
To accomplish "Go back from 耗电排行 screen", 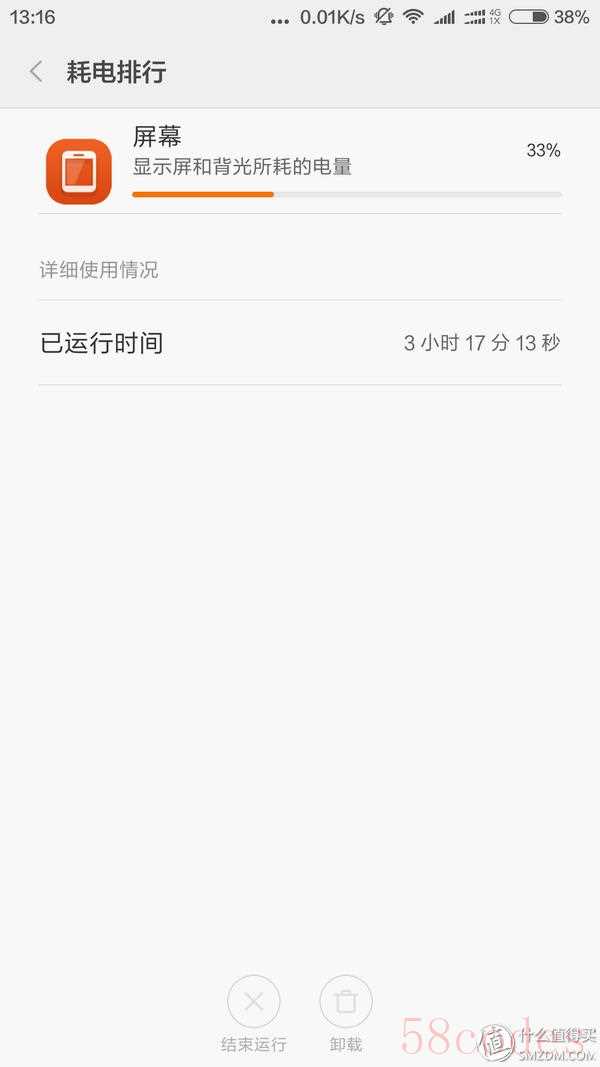I will [36, 71].
